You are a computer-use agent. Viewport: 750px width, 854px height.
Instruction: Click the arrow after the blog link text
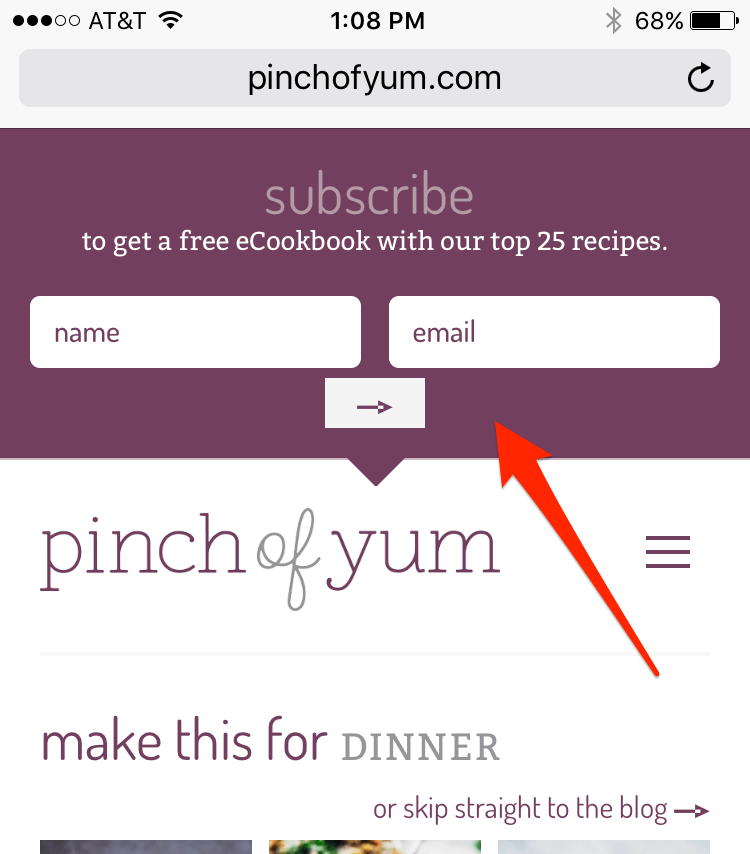point(700,808)
